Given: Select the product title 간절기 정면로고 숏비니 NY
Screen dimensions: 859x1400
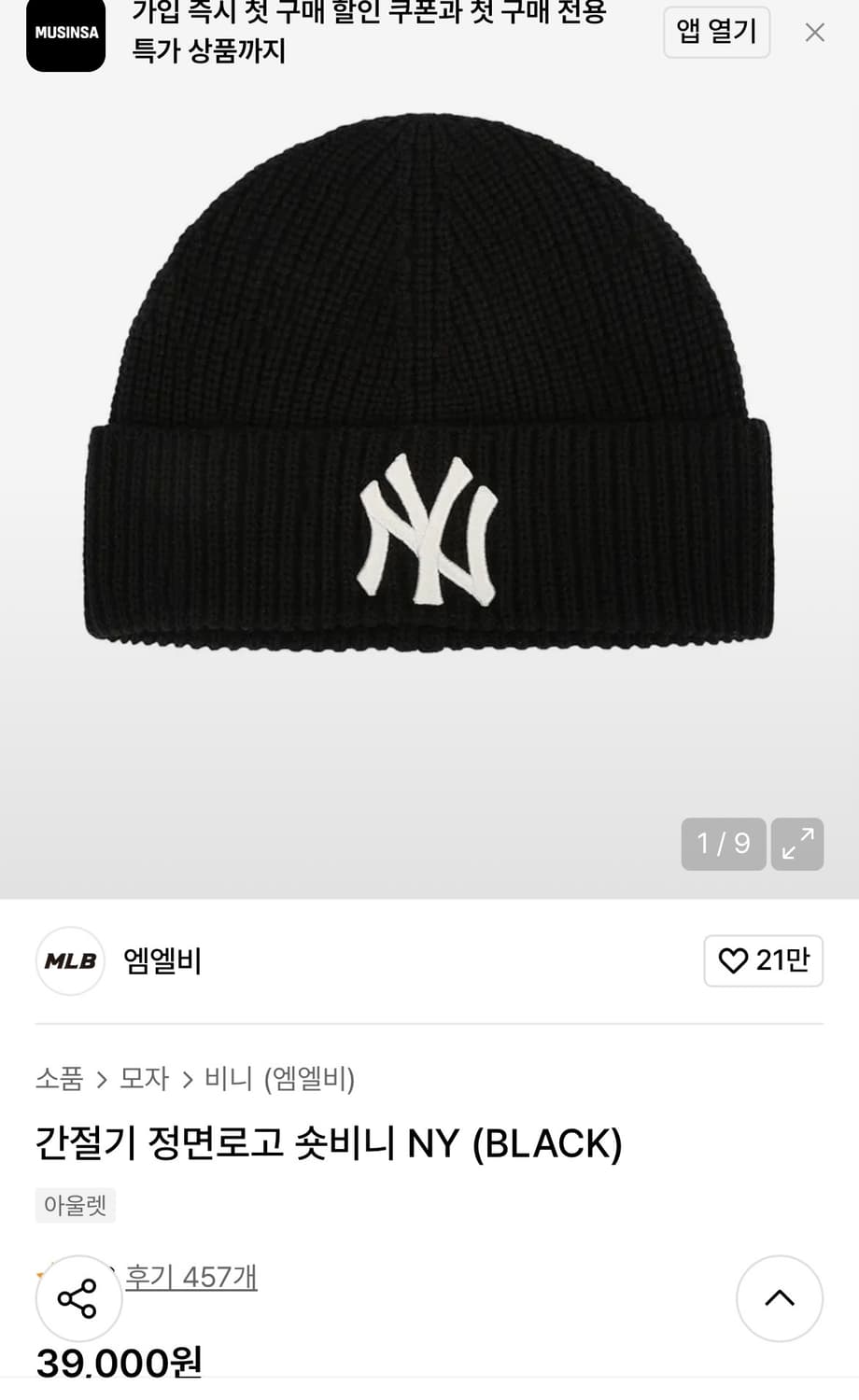Looking at the screenshot, I should pos(330,1142).
